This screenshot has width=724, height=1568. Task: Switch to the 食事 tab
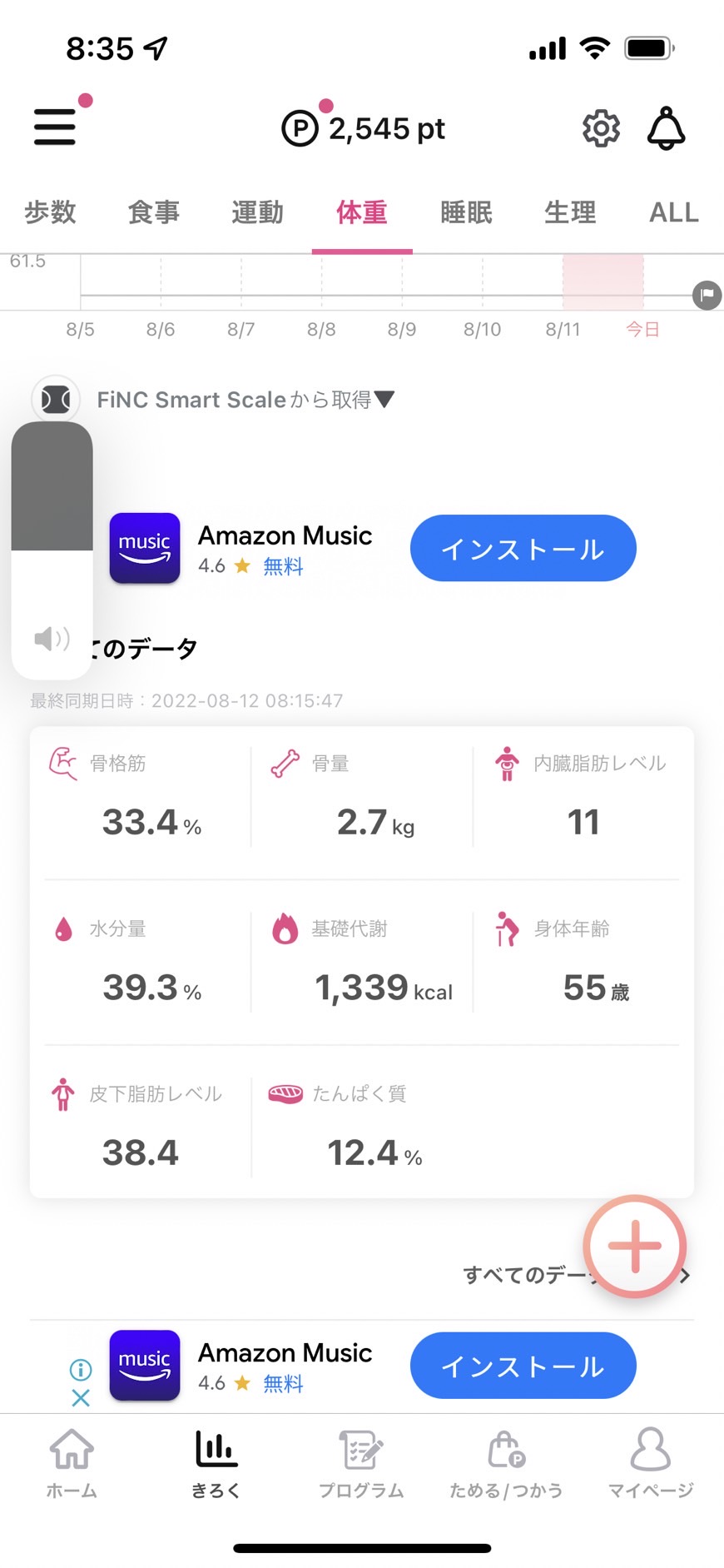coord(154,212)
